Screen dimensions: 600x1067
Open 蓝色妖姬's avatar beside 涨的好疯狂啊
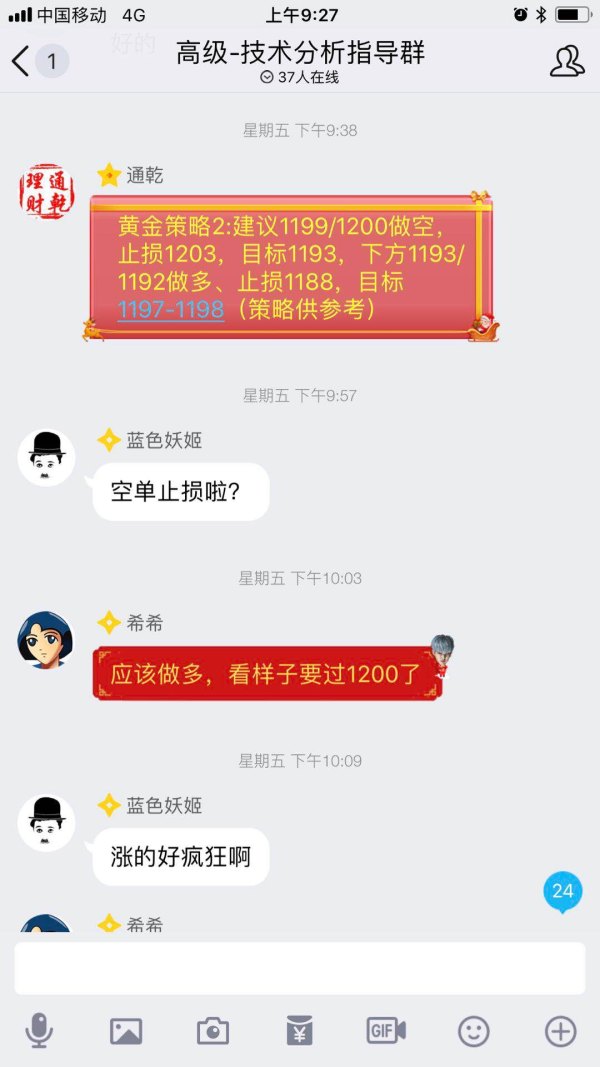(47, 823)
